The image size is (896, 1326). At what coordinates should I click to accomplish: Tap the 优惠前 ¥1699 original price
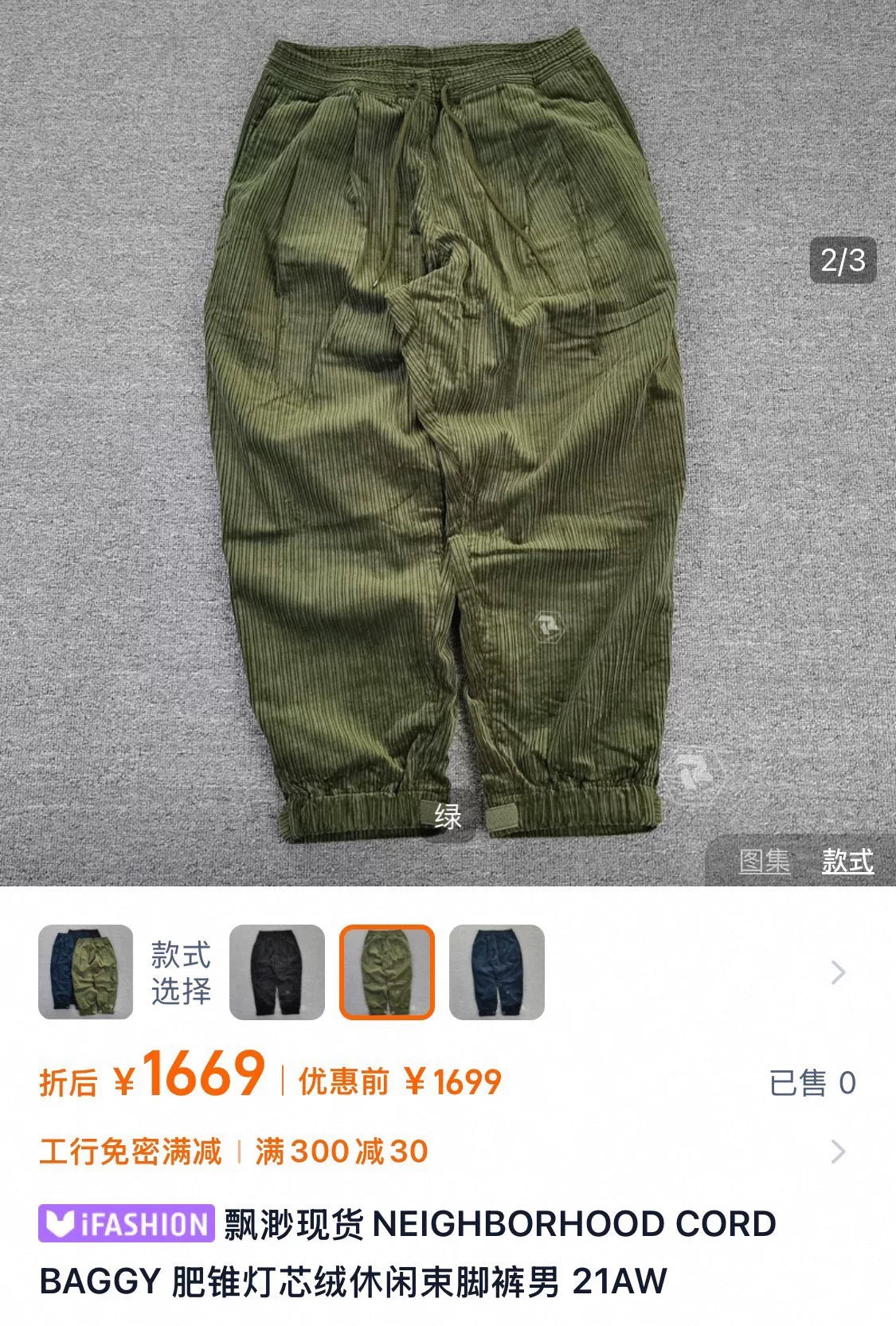click(400, 1082)
